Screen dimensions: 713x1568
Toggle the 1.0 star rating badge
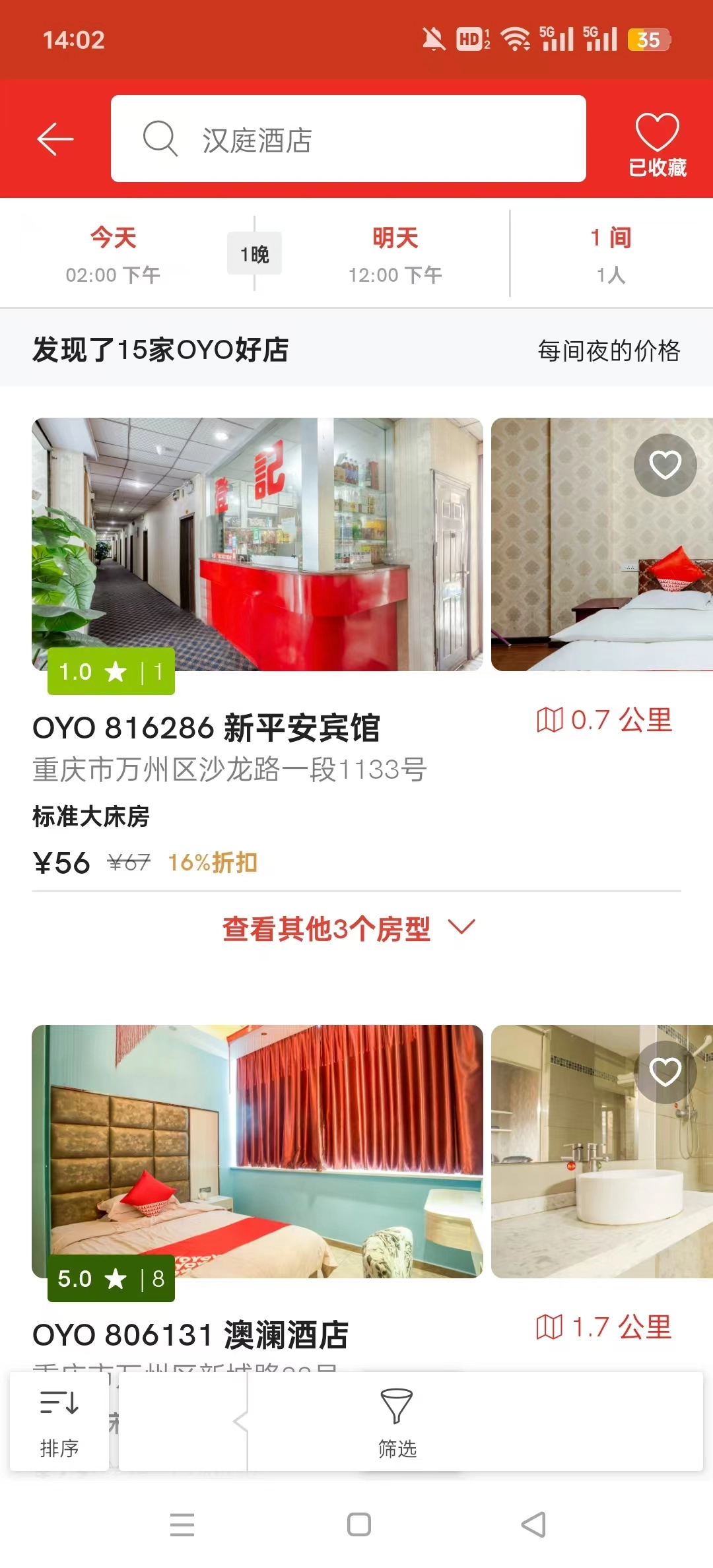click(111, 672)
